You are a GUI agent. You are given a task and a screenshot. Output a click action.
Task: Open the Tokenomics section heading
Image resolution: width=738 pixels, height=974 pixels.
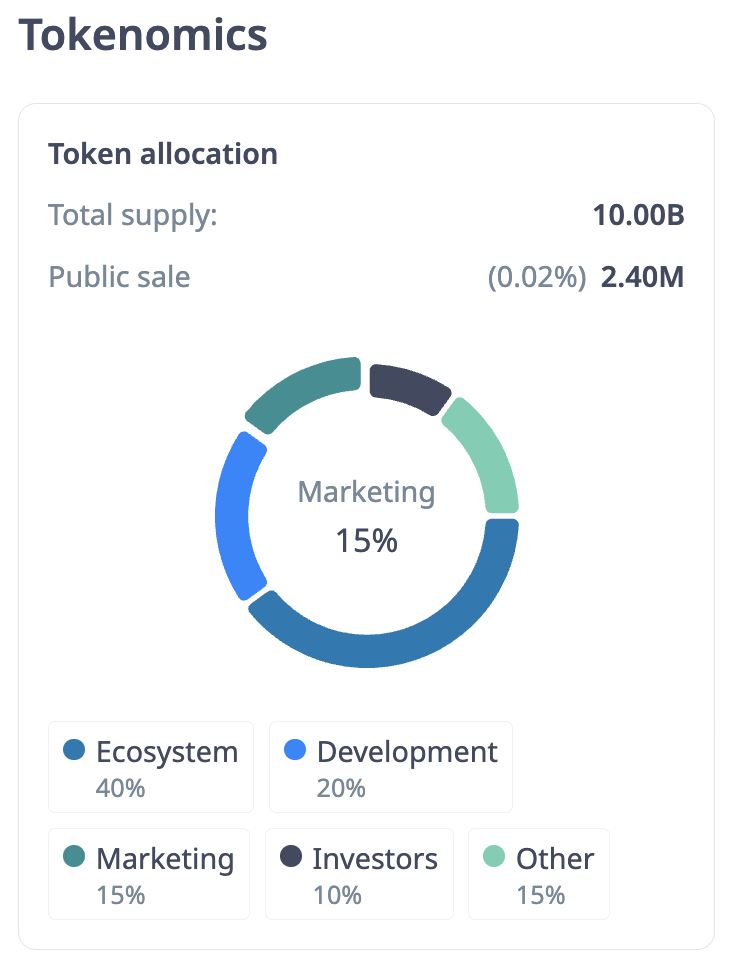pos(144,36)
